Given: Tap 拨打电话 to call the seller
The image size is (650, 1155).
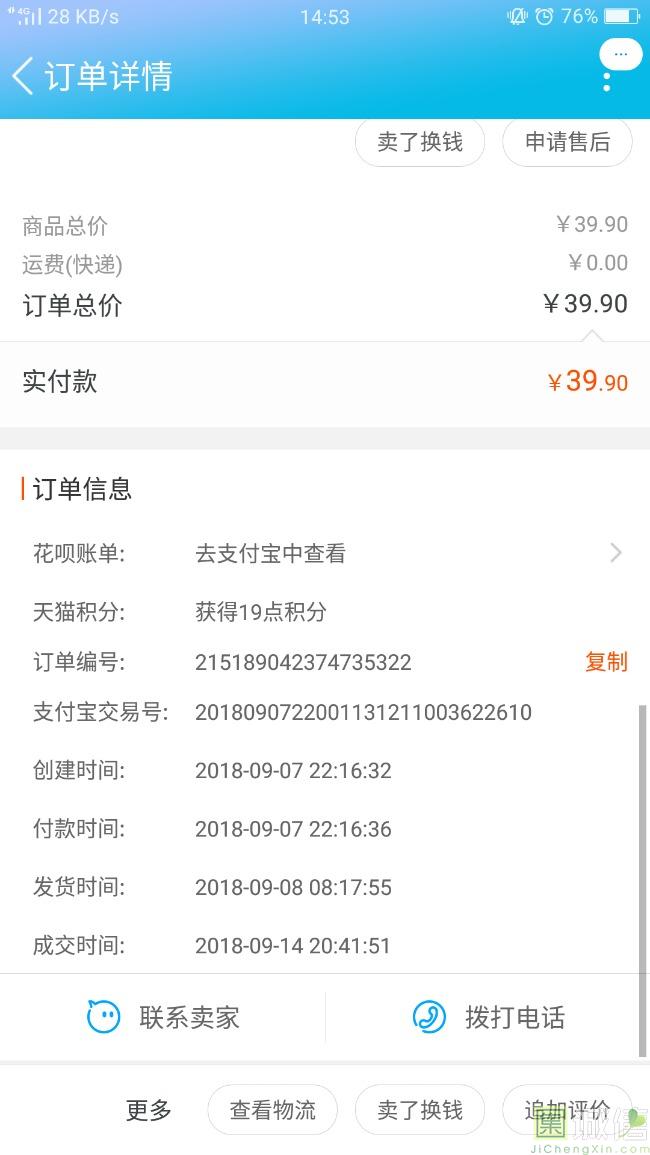Looking at the screenshot, I should pos(489,1017).
